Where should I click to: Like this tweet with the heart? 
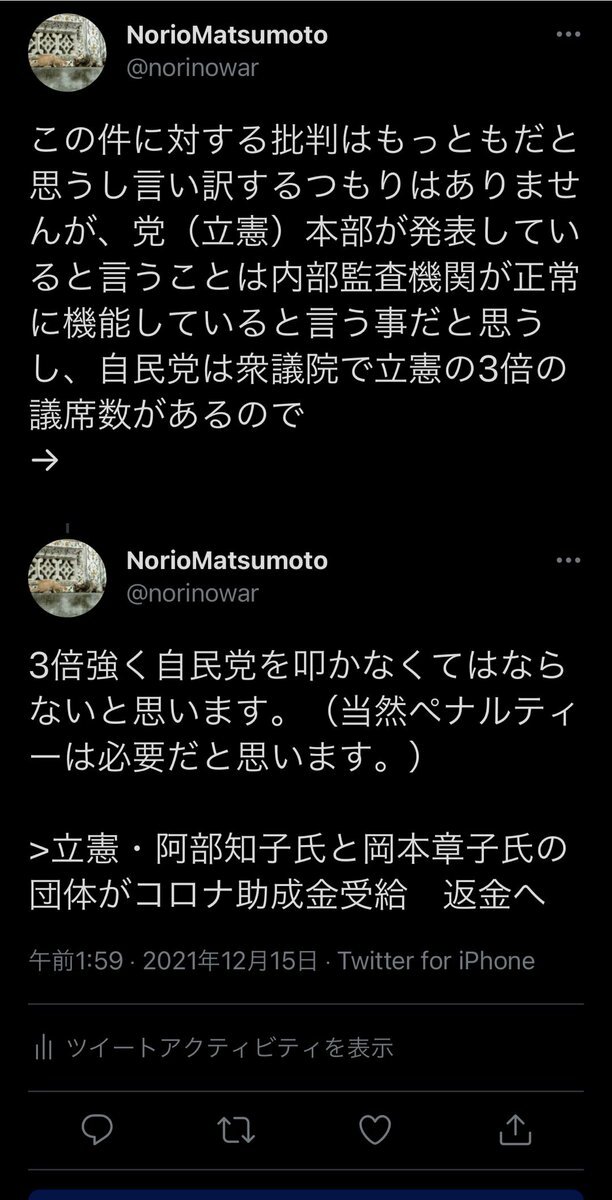374,1130
